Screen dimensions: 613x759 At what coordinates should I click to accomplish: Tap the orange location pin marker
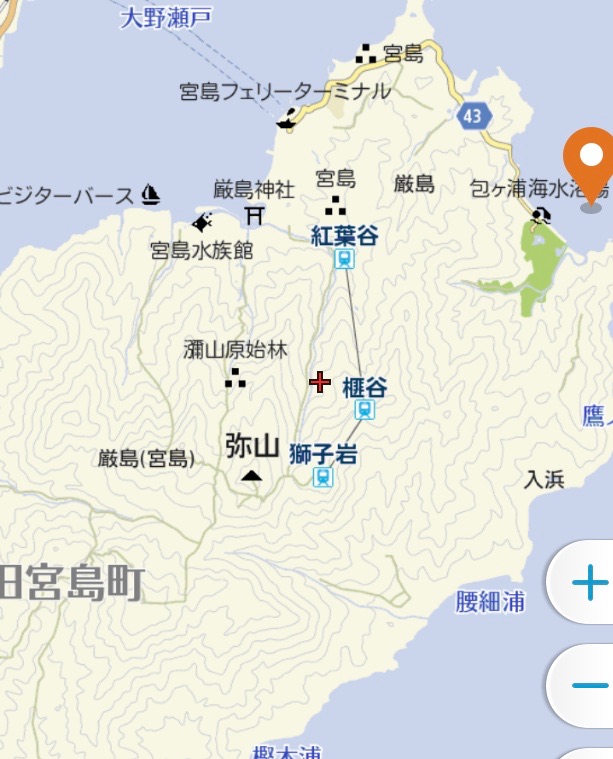click(591, 164)
